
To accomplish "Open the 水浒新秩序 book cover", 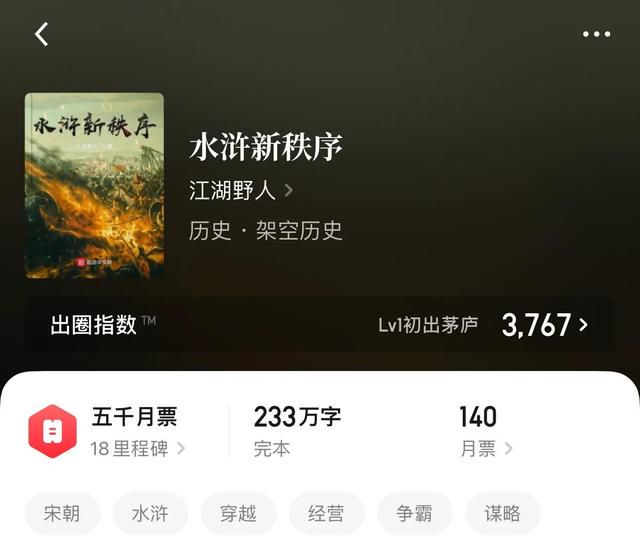I will [x=94, y=185].
